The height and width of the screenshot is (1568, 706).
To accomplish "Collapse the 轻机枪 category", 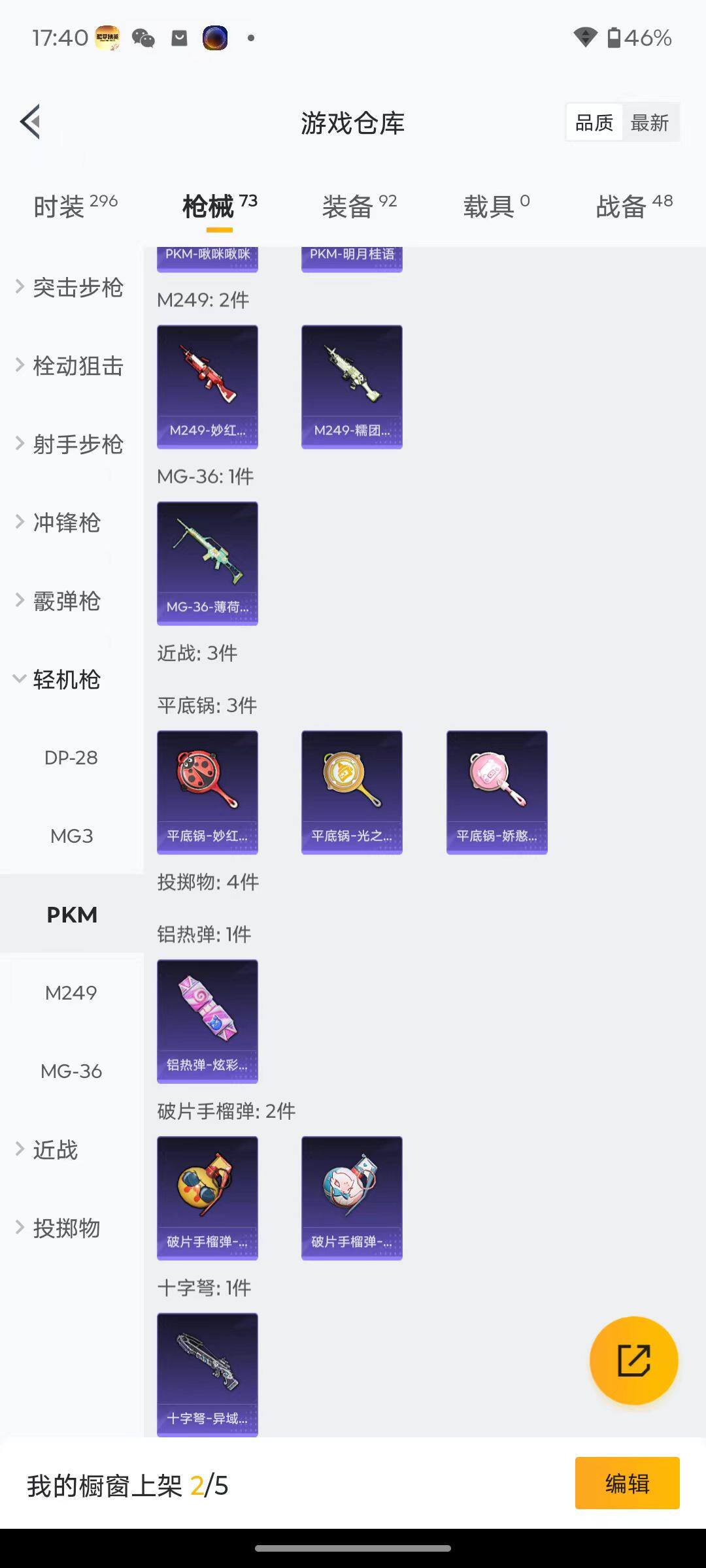I will click(x=65, y=679).
